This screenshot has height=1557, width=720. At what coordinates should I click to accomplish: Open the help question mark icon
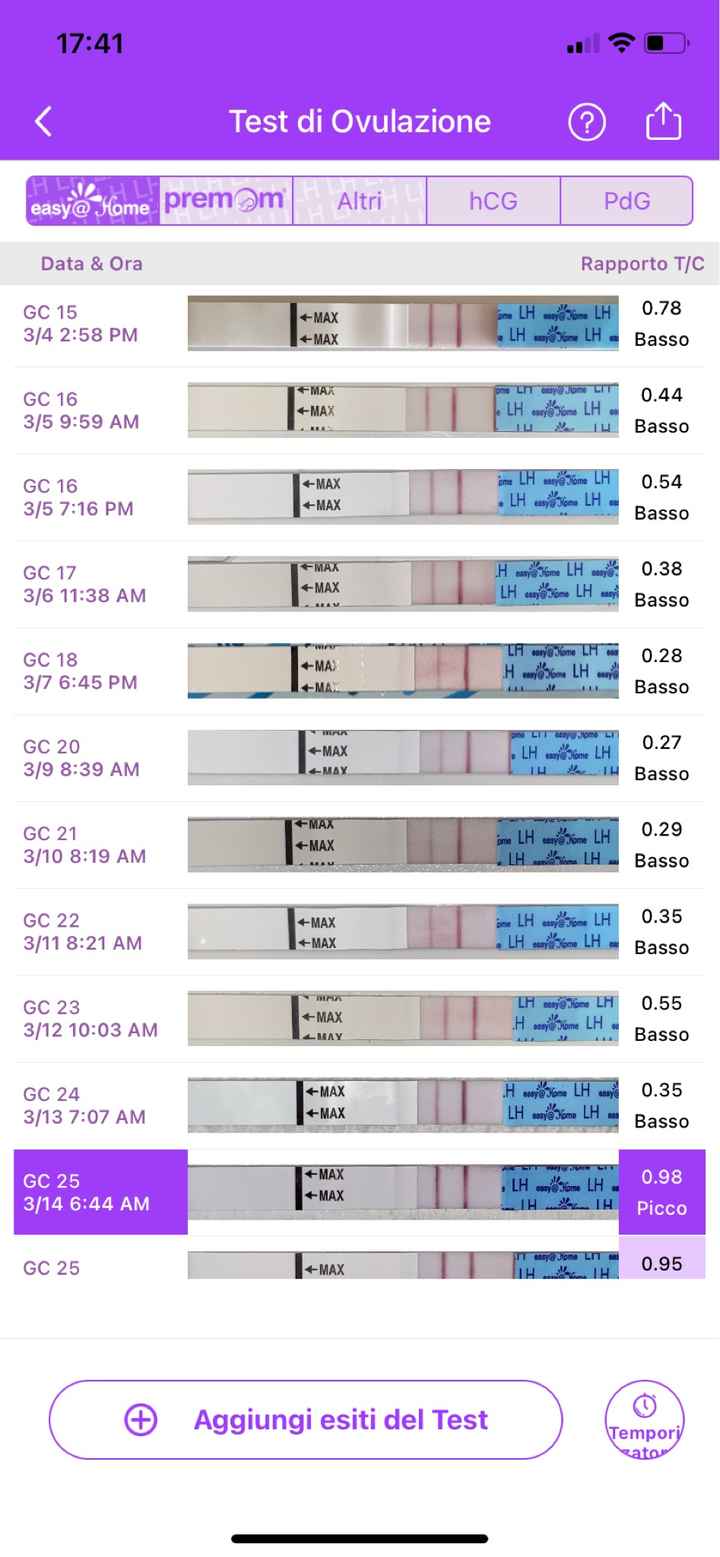pyautogui.click(x=587, y=122)
